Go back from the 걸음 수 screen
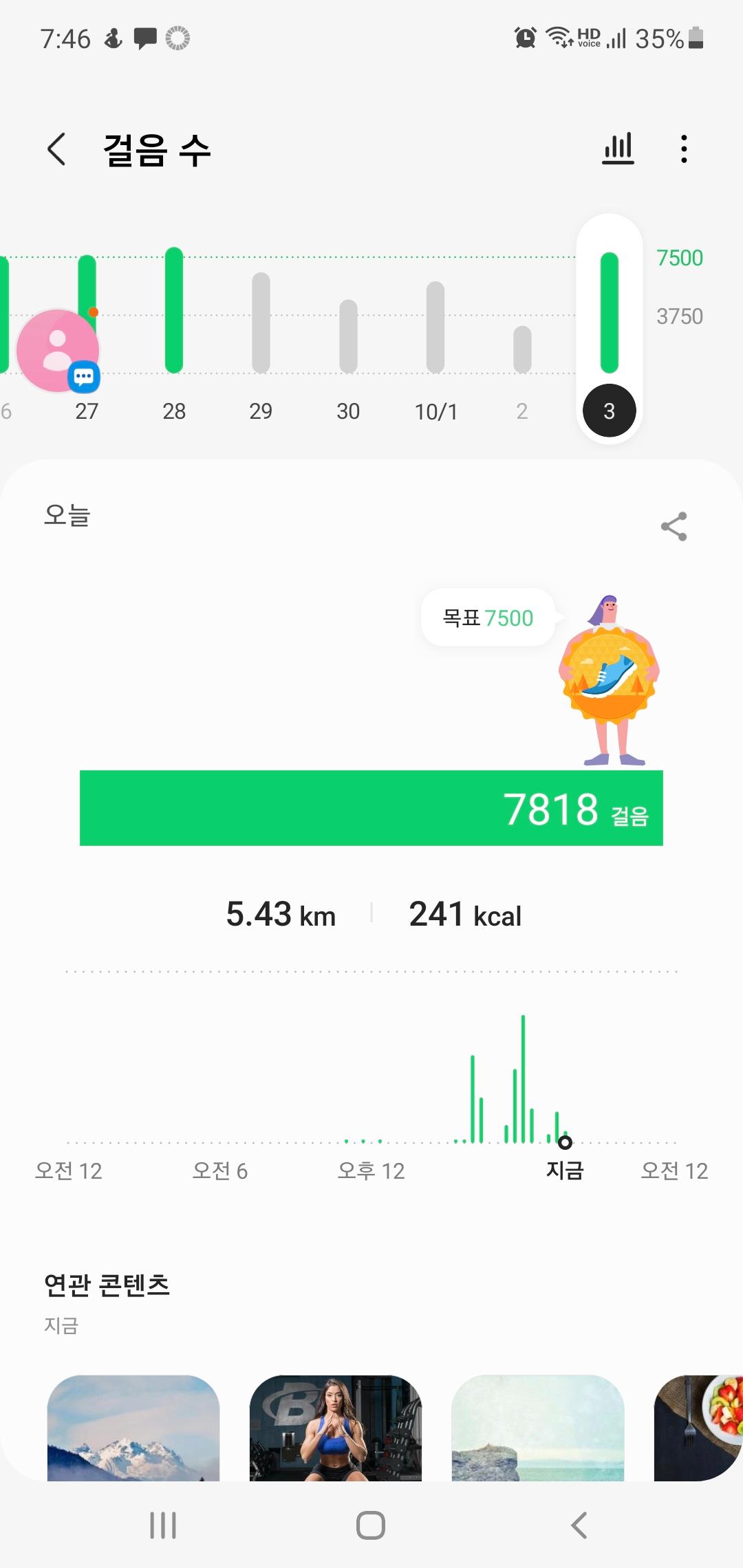 (56, 149)
